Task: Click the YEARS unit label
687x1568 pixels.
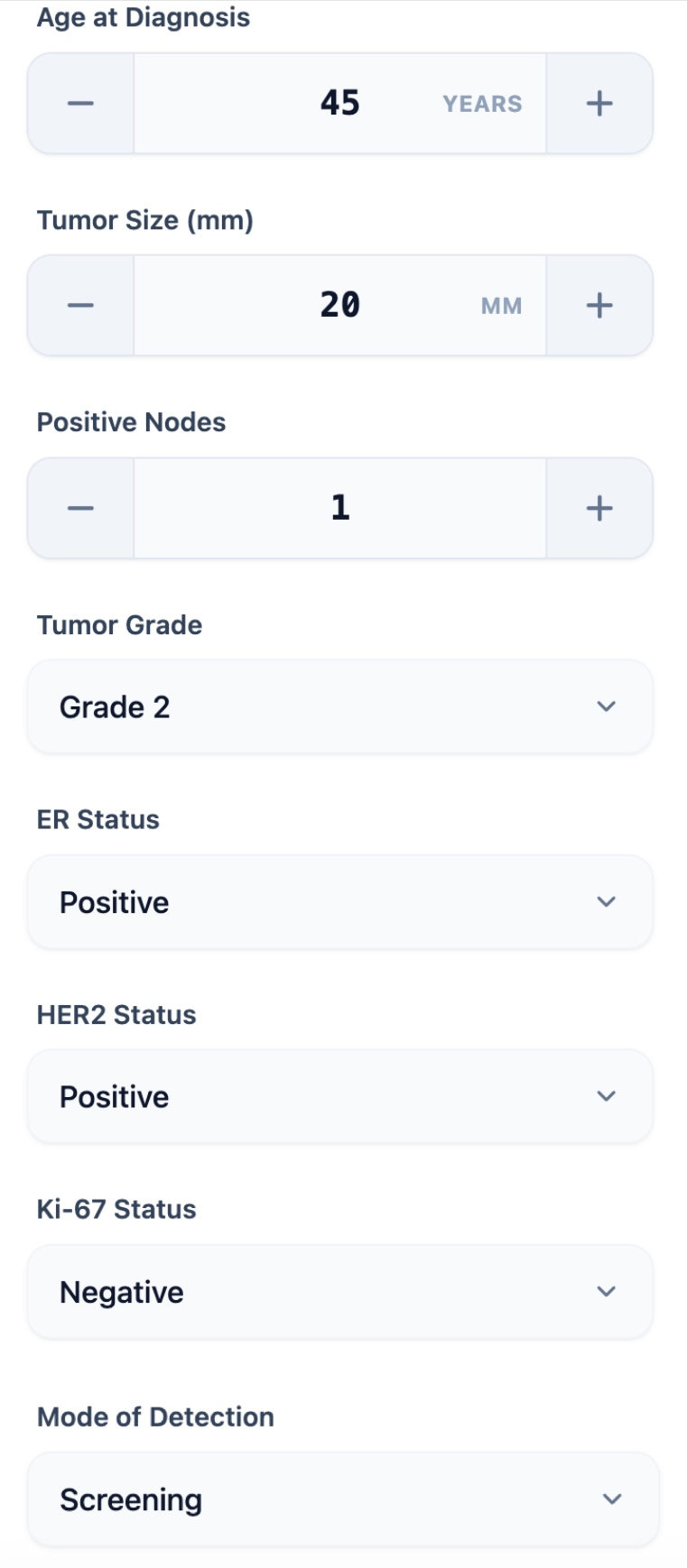Action: [x=481, y=103]
